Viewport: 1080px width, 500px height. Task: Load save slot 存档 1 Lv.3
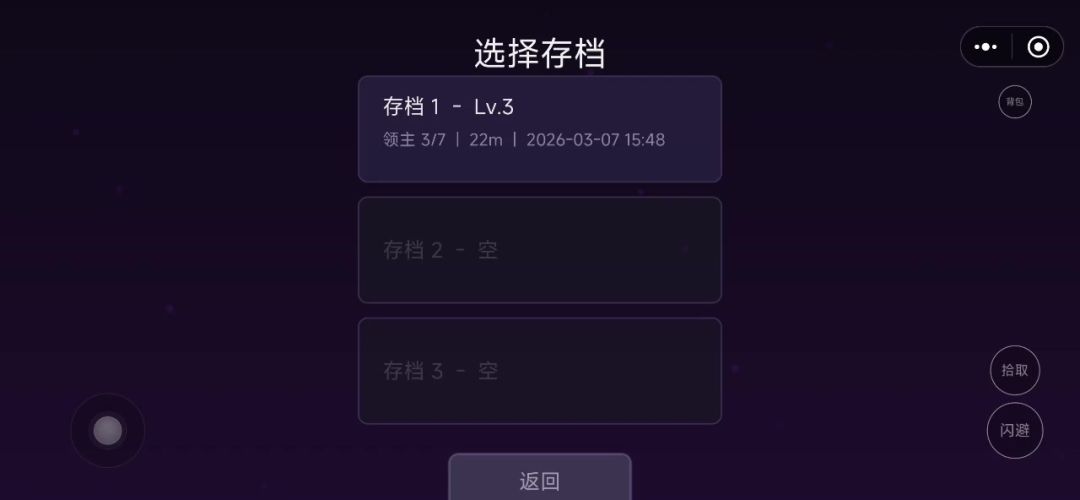pyautogui.click(x=540, y=129)
